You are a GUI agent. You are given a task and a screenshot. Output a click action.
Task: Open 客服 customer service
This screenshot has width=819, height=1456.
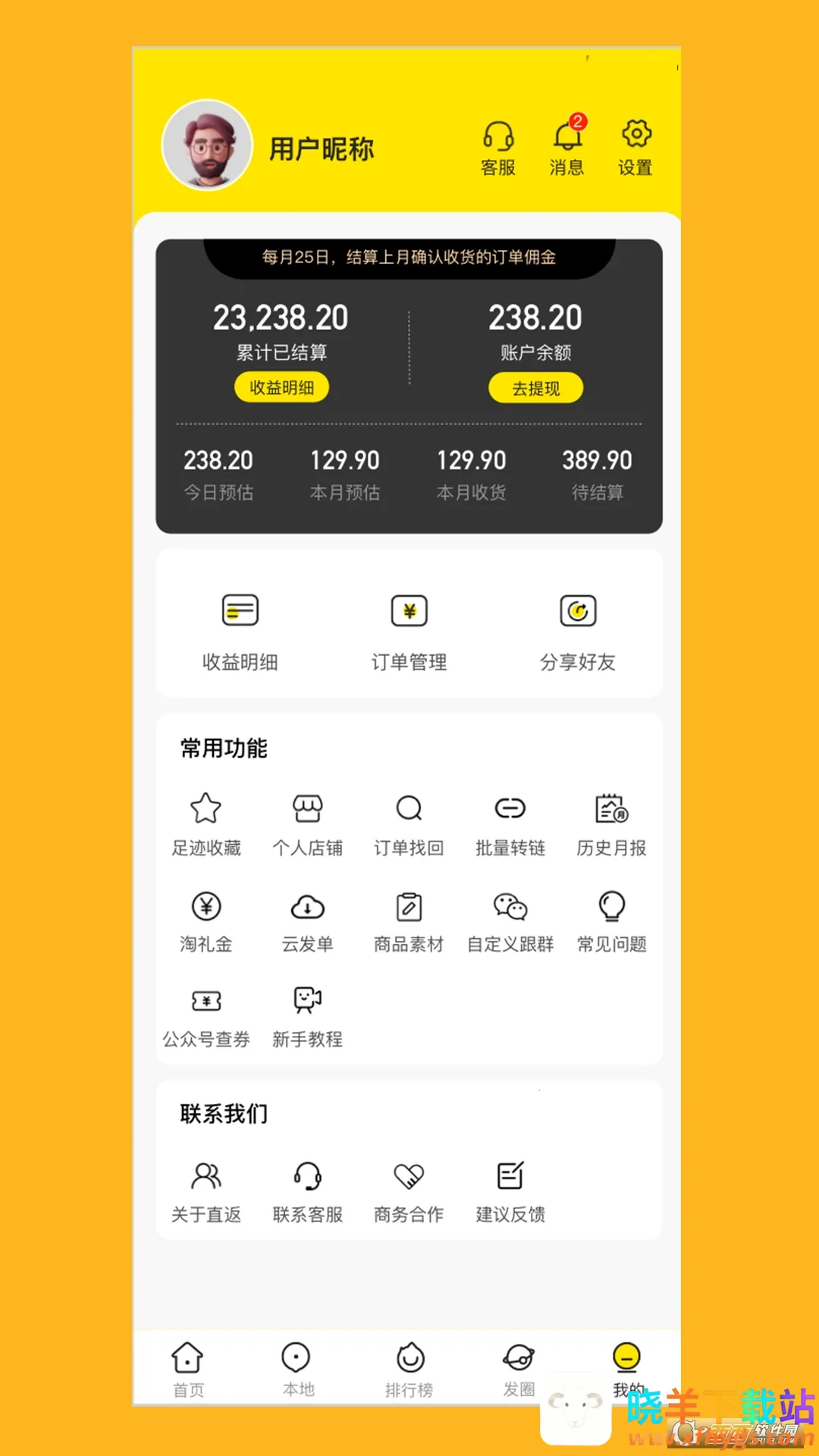point(498,149)
